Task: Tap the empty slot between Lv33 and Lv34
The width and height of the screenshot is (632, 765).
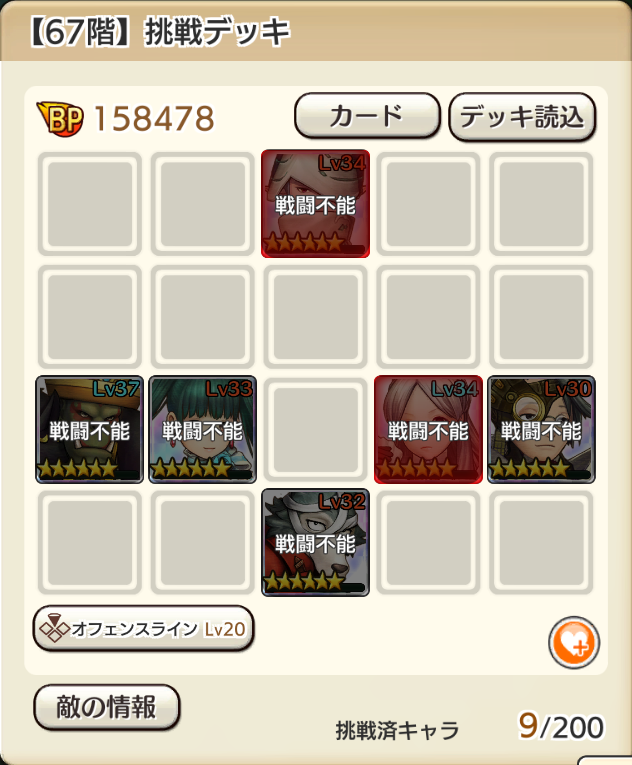Action: coord(316,429)
